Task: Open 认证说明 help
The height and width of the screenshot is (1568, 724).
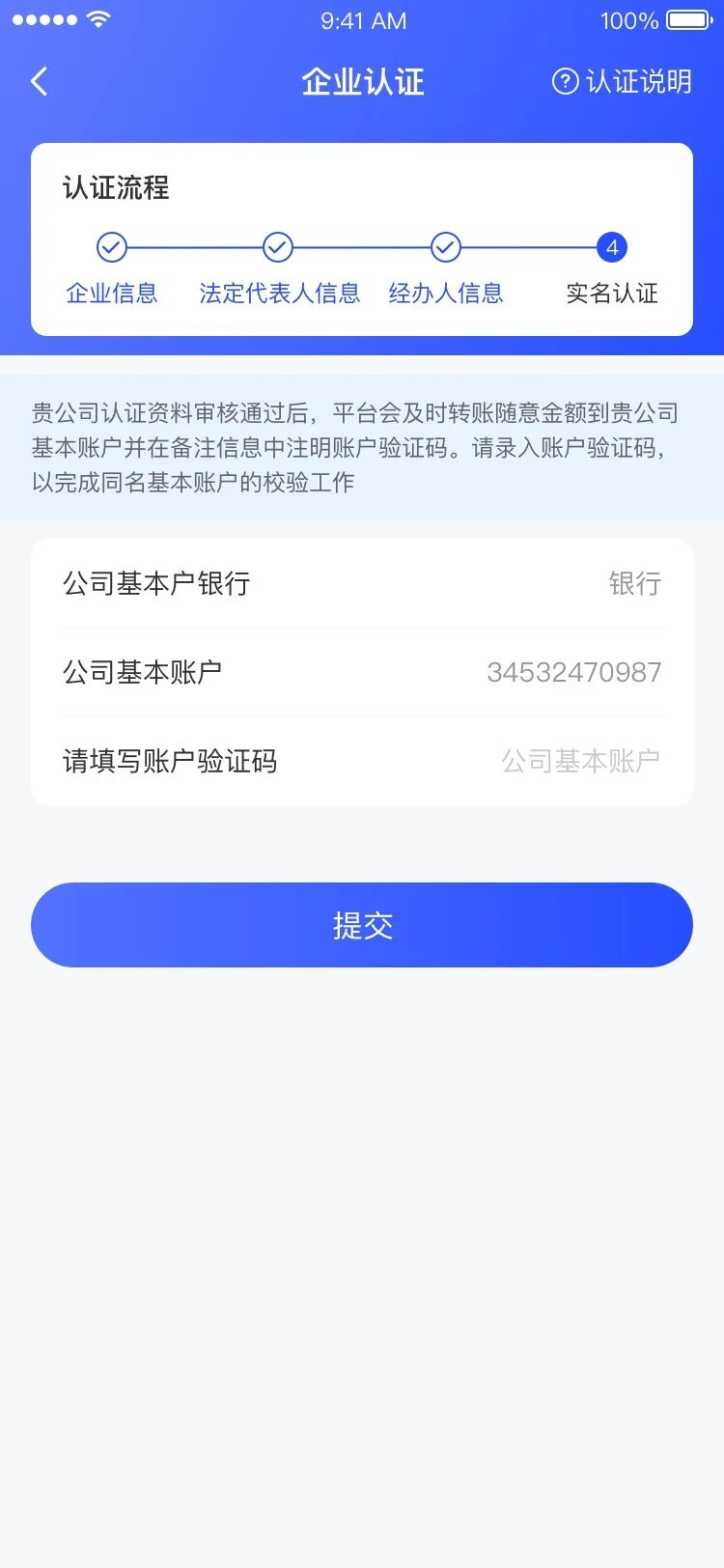Action: pos(622,82)
